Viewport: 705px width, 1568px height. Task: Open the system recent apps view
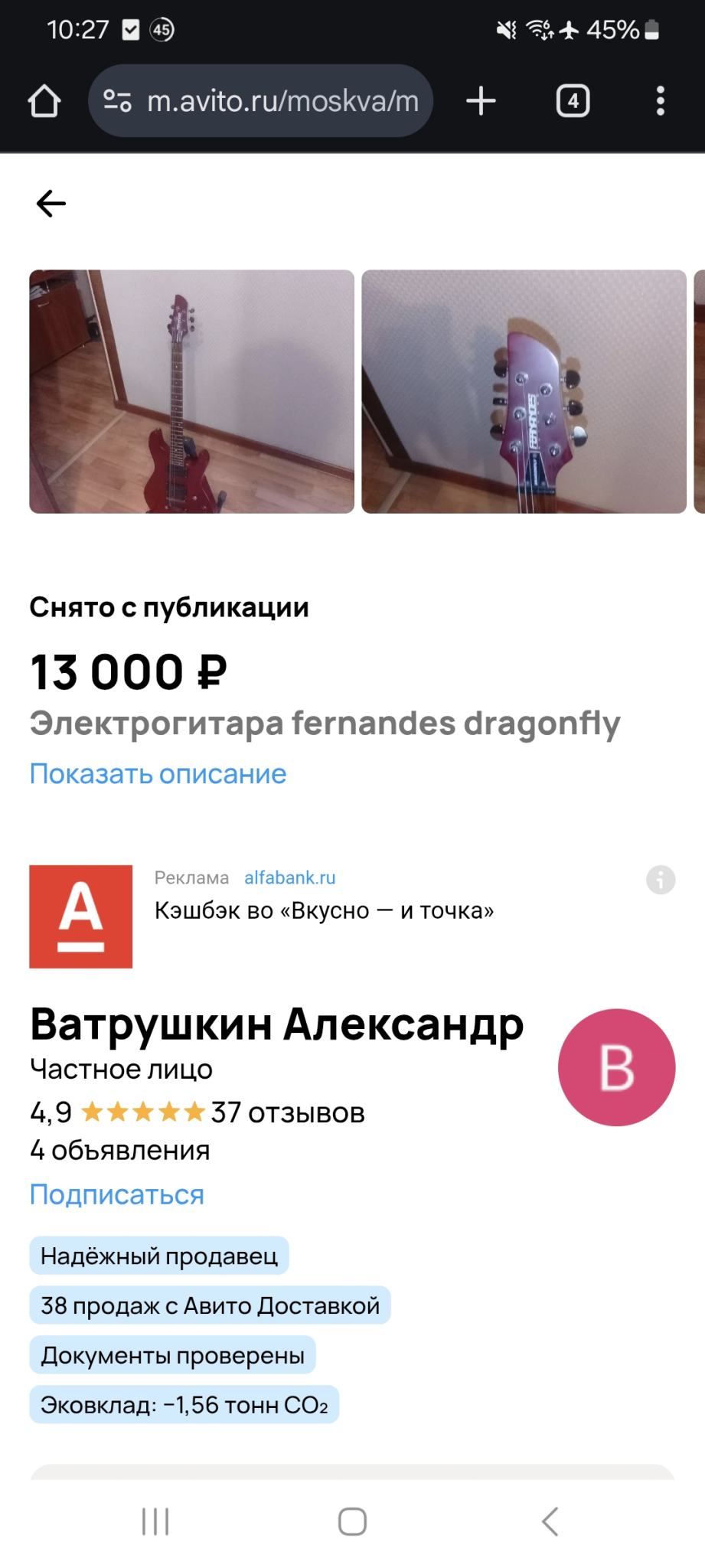point(155,1521)
